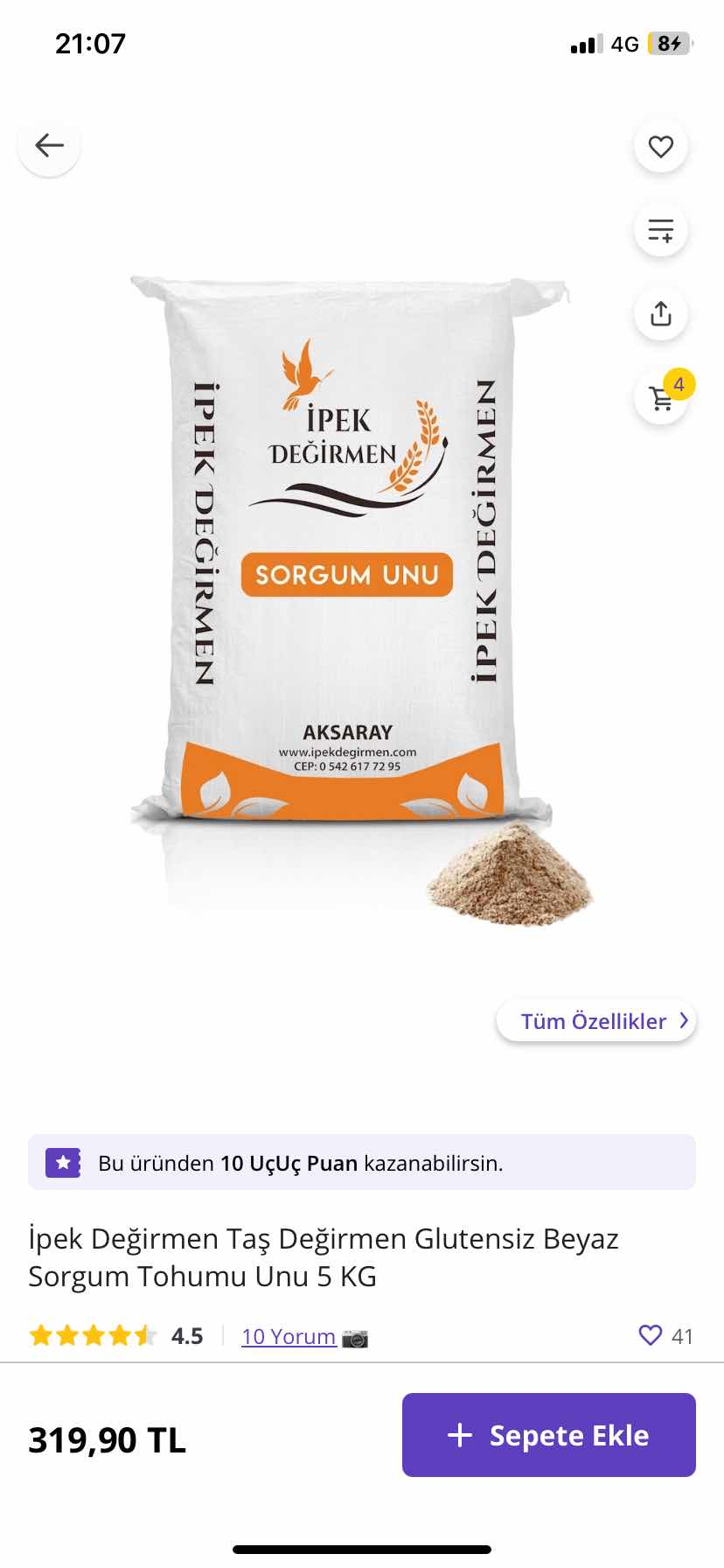
Task: Open Tüm Özellikler
Action: click(596, 1021)
